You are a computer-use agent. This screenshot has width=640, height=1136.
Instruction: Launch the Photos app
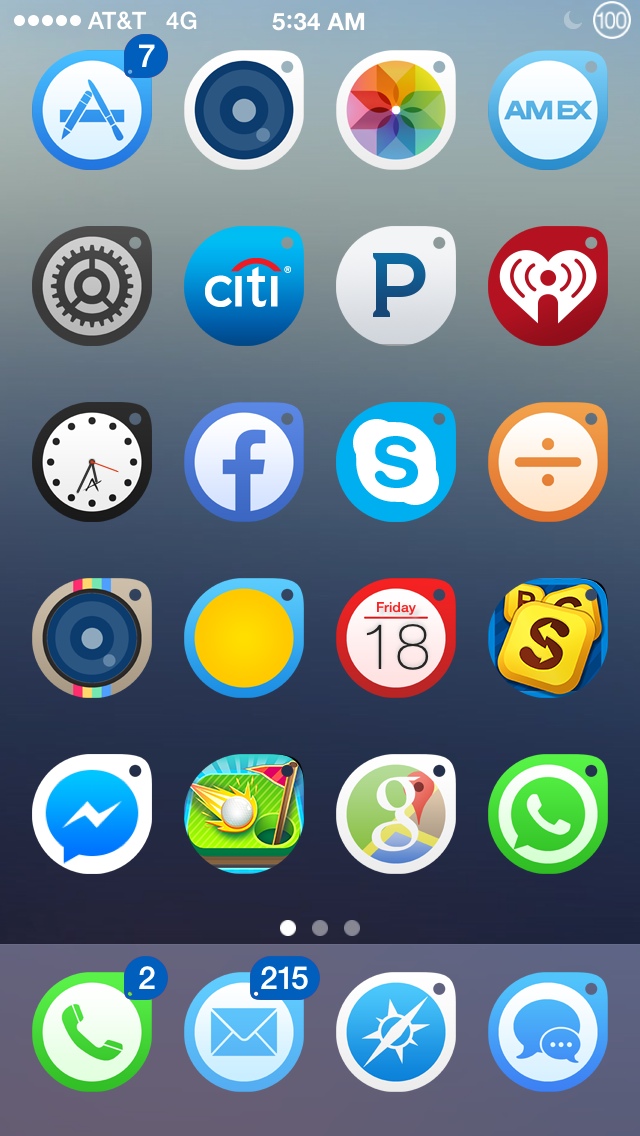click(x=396, y=110)
